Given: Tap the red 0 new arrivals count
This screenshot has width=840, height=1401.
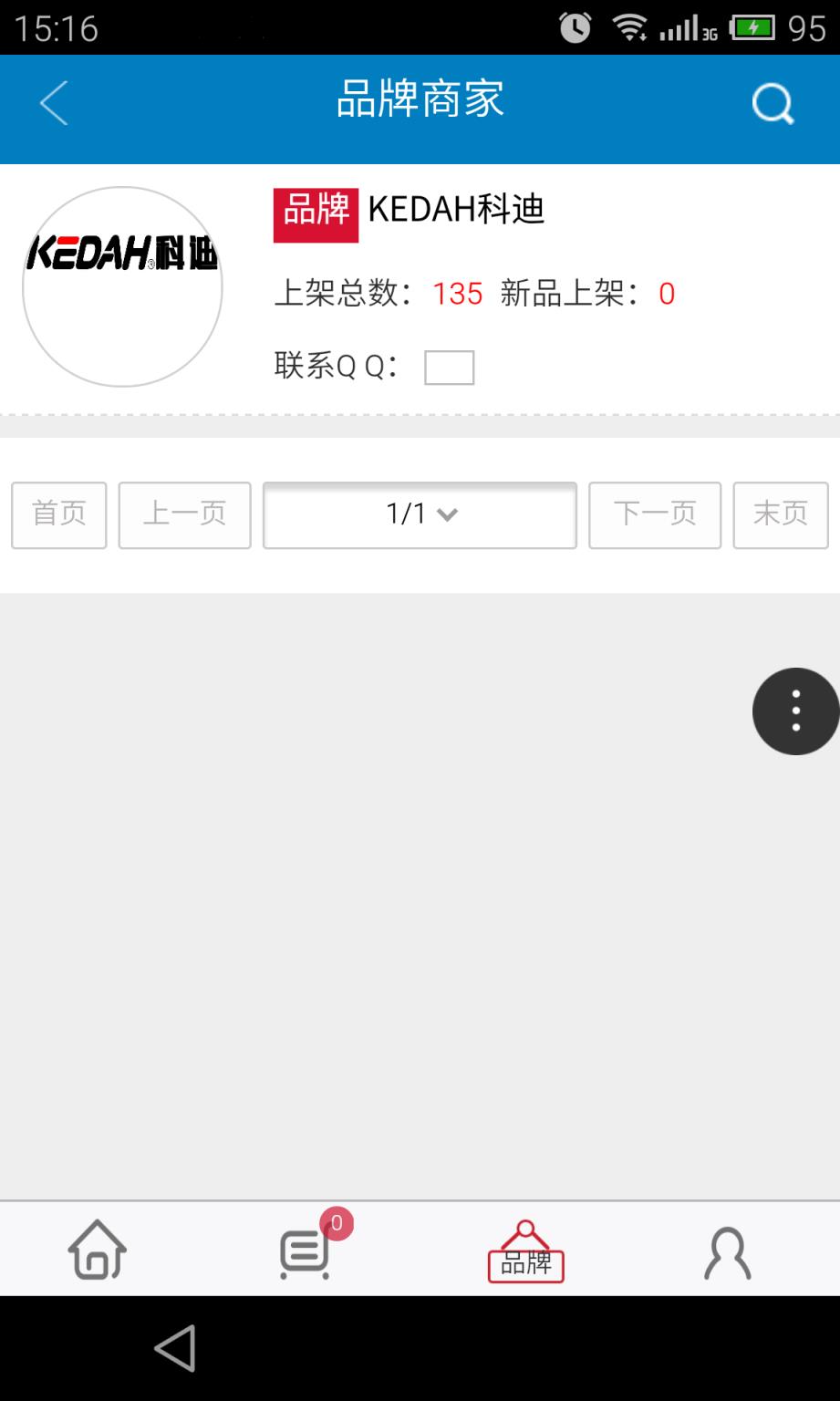Looking at the screenshot, I should point(666,294).
